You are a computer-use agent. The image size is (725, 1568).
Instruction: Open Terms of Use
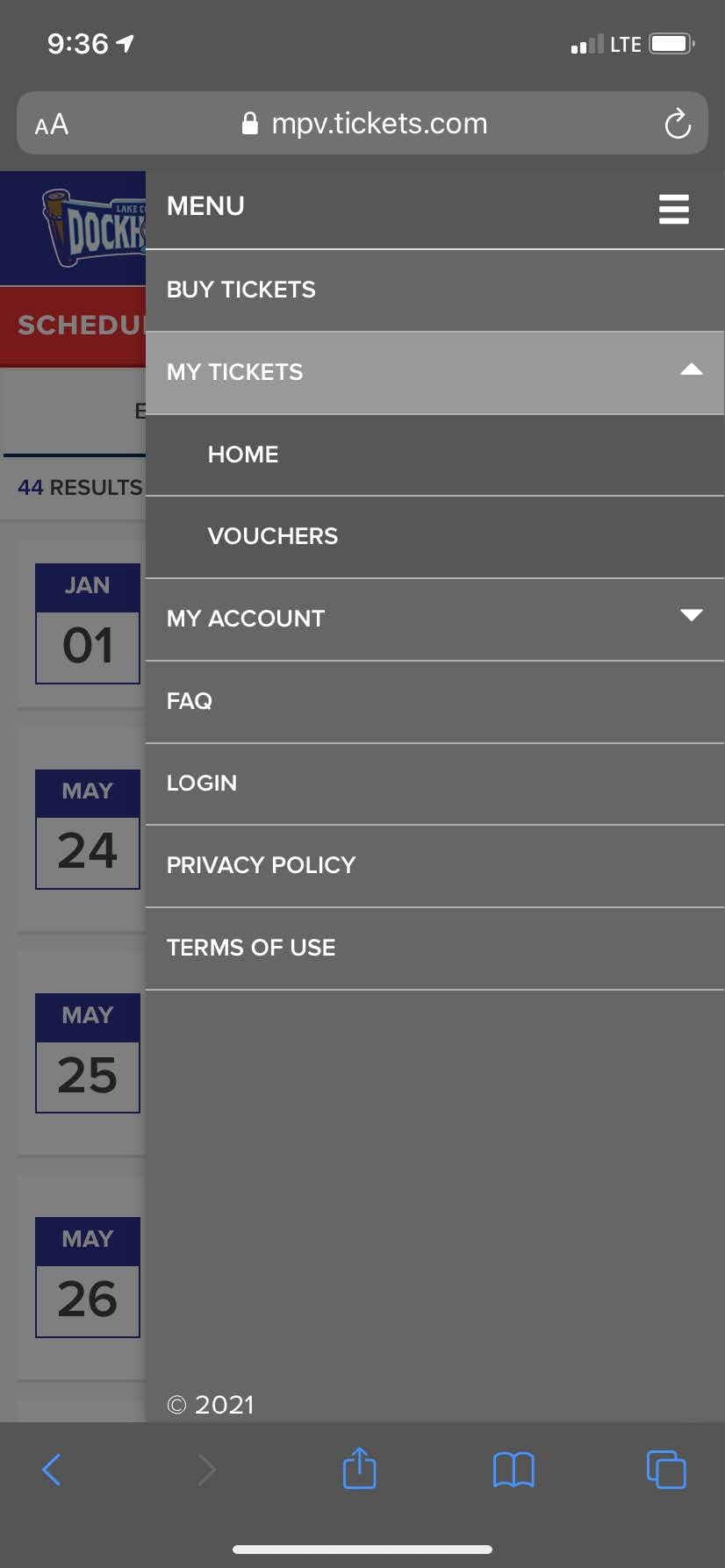pyautogui.click(x=434, y=949)
